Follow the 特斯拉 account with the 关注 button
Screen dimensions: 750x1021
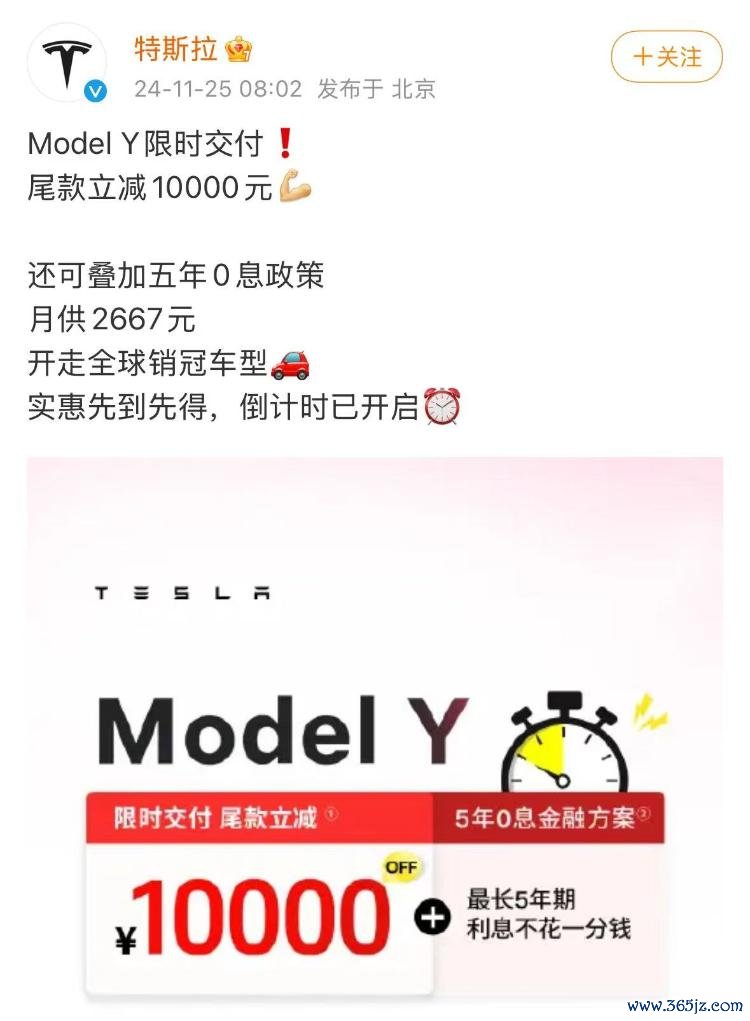pyautogui.click(x=667, y=56)
